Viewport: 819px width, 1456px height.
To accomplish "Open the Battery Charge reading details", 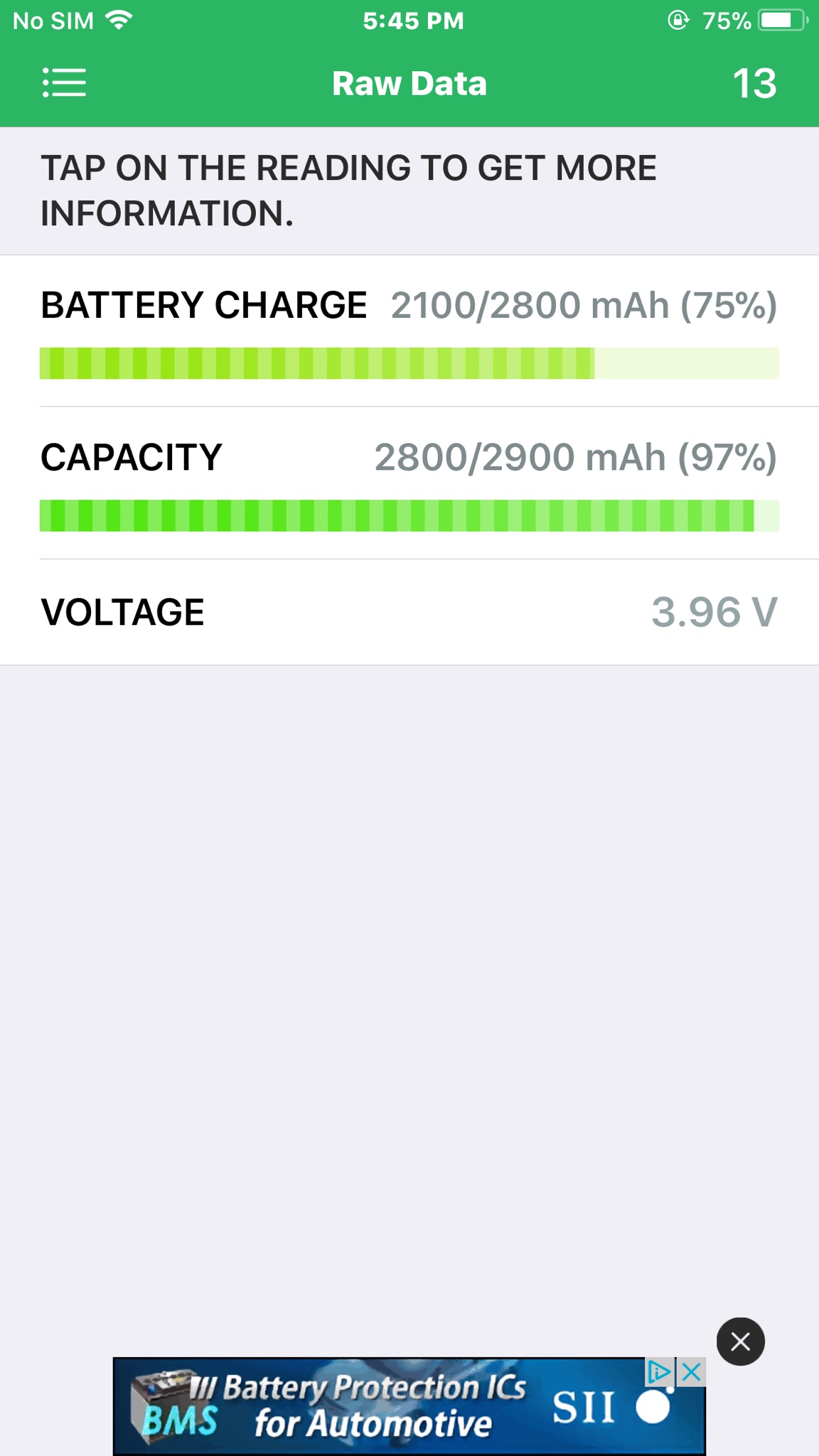I will [409, 331].
